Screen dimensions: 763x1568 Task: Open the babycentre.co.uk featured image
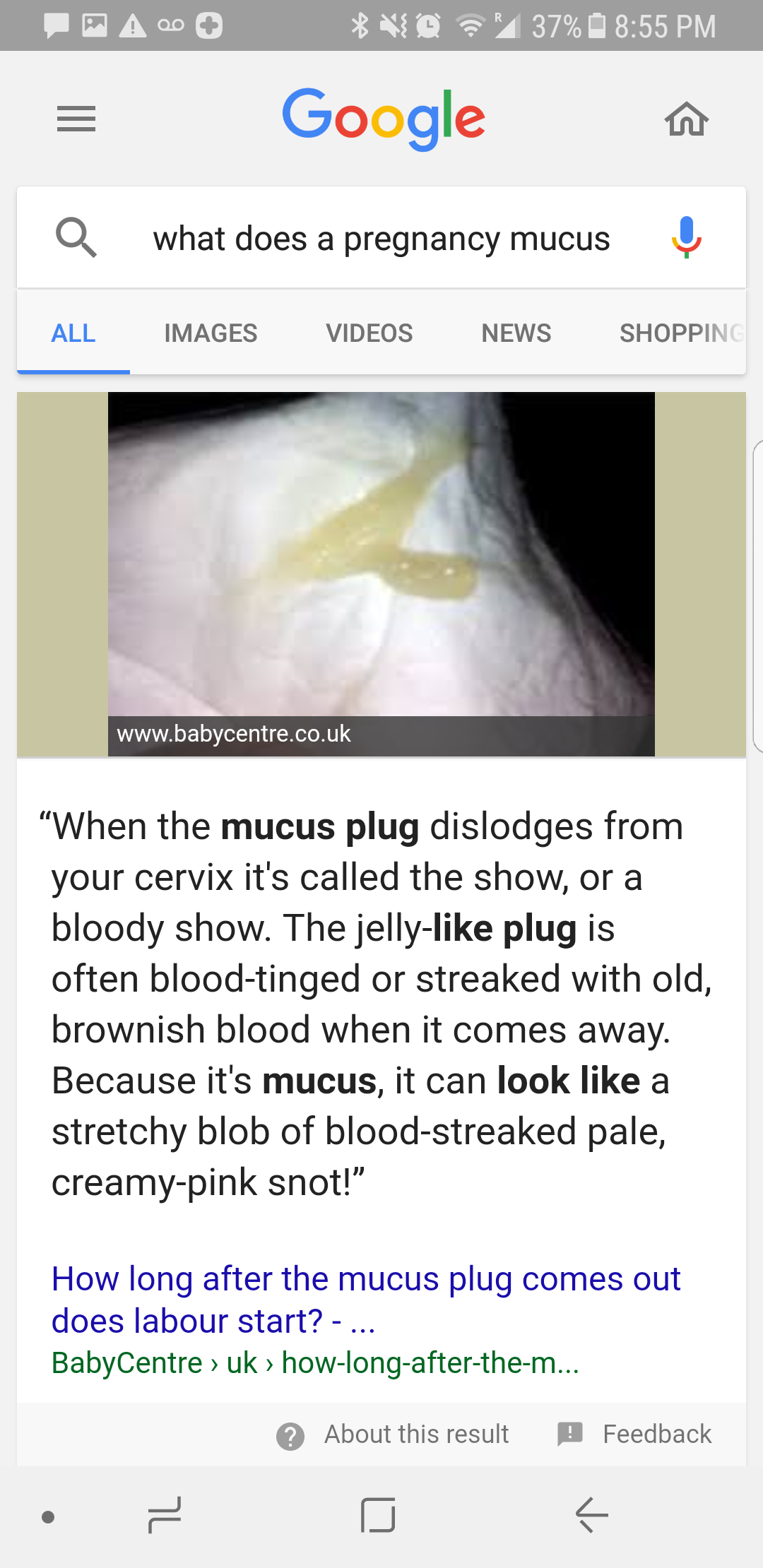coord(381,574)
